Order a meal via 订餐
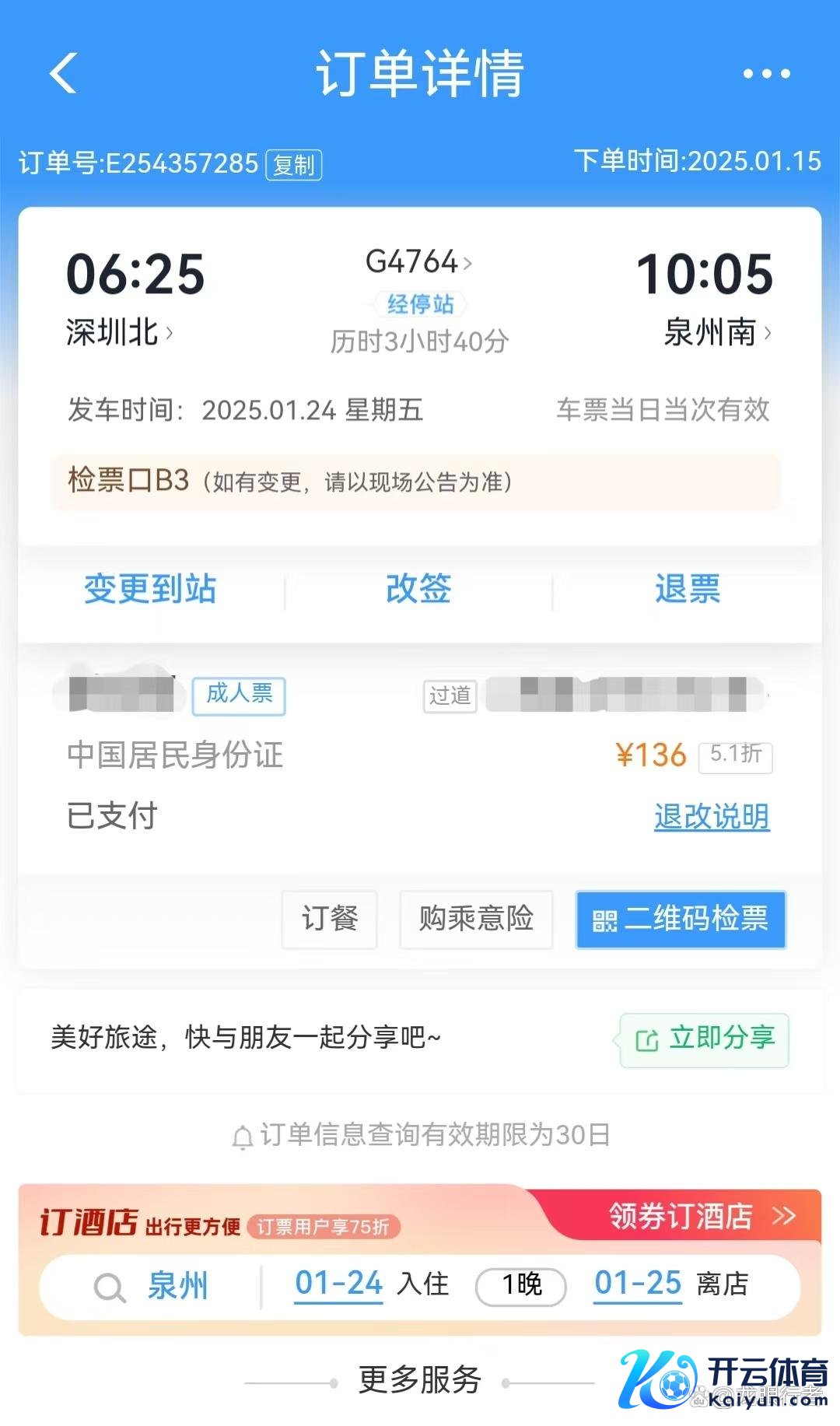Viewport: 840px width, 1426px height. [330, 919]
